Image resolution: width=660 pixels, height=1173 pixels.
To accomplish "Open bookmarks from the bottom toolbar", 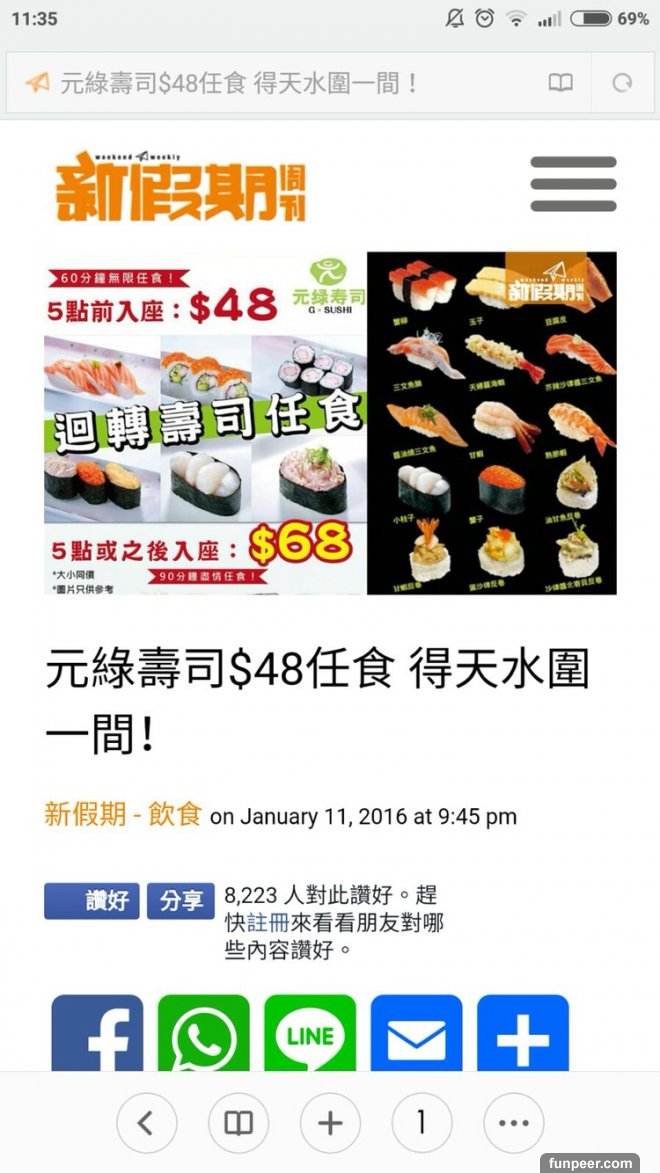I will (238, 1123).
